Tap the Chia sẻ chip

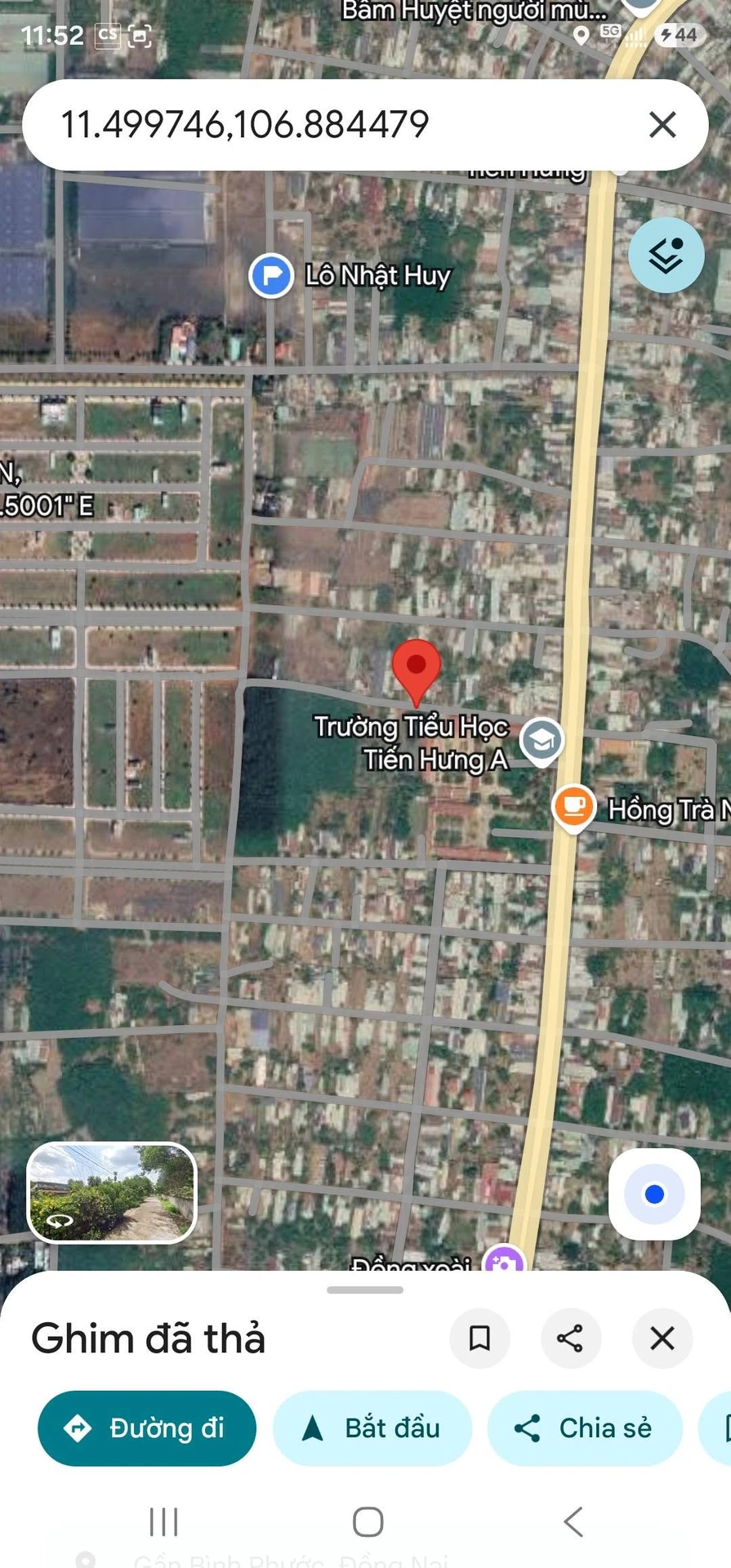[584, 1428]
